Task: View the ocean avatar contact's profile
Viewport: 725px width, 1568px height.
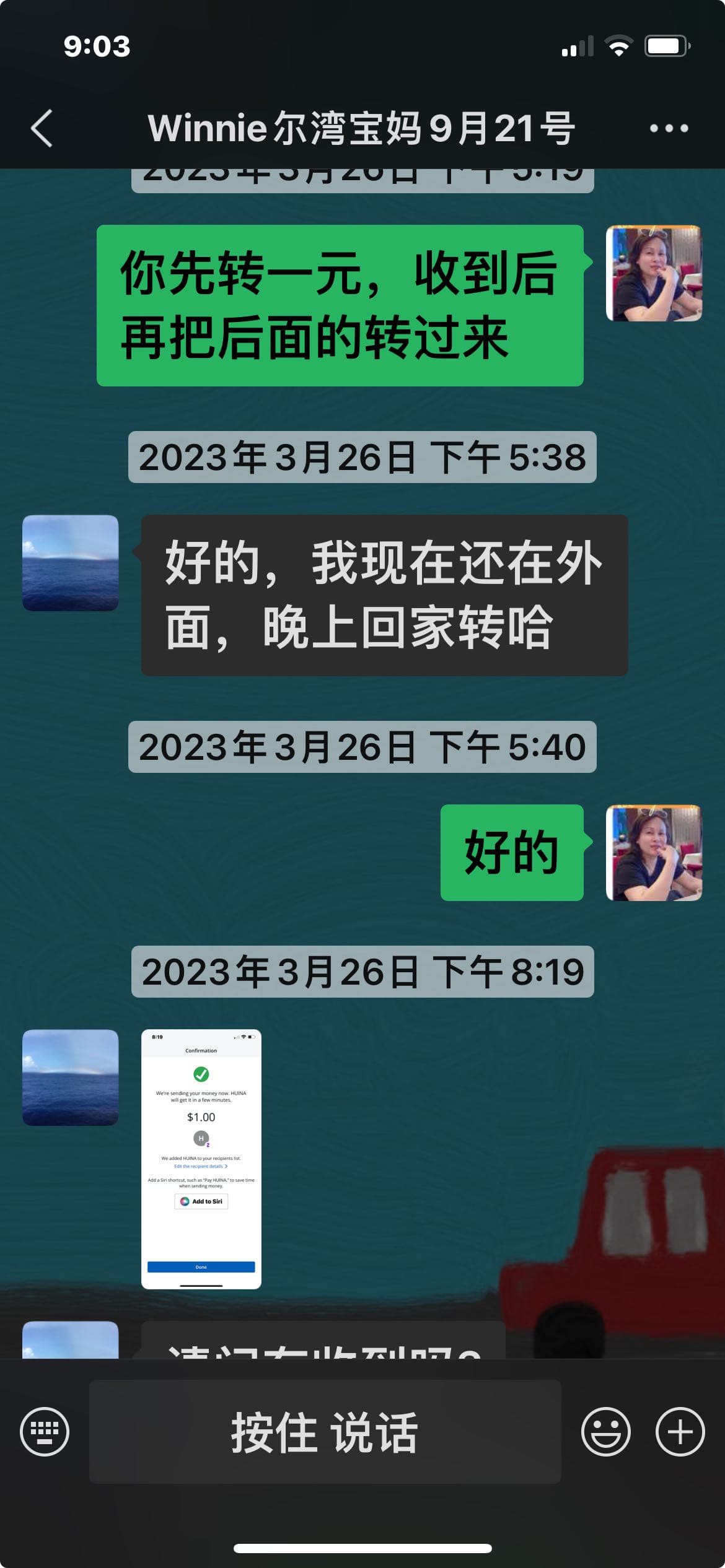Action: point(70,563)
